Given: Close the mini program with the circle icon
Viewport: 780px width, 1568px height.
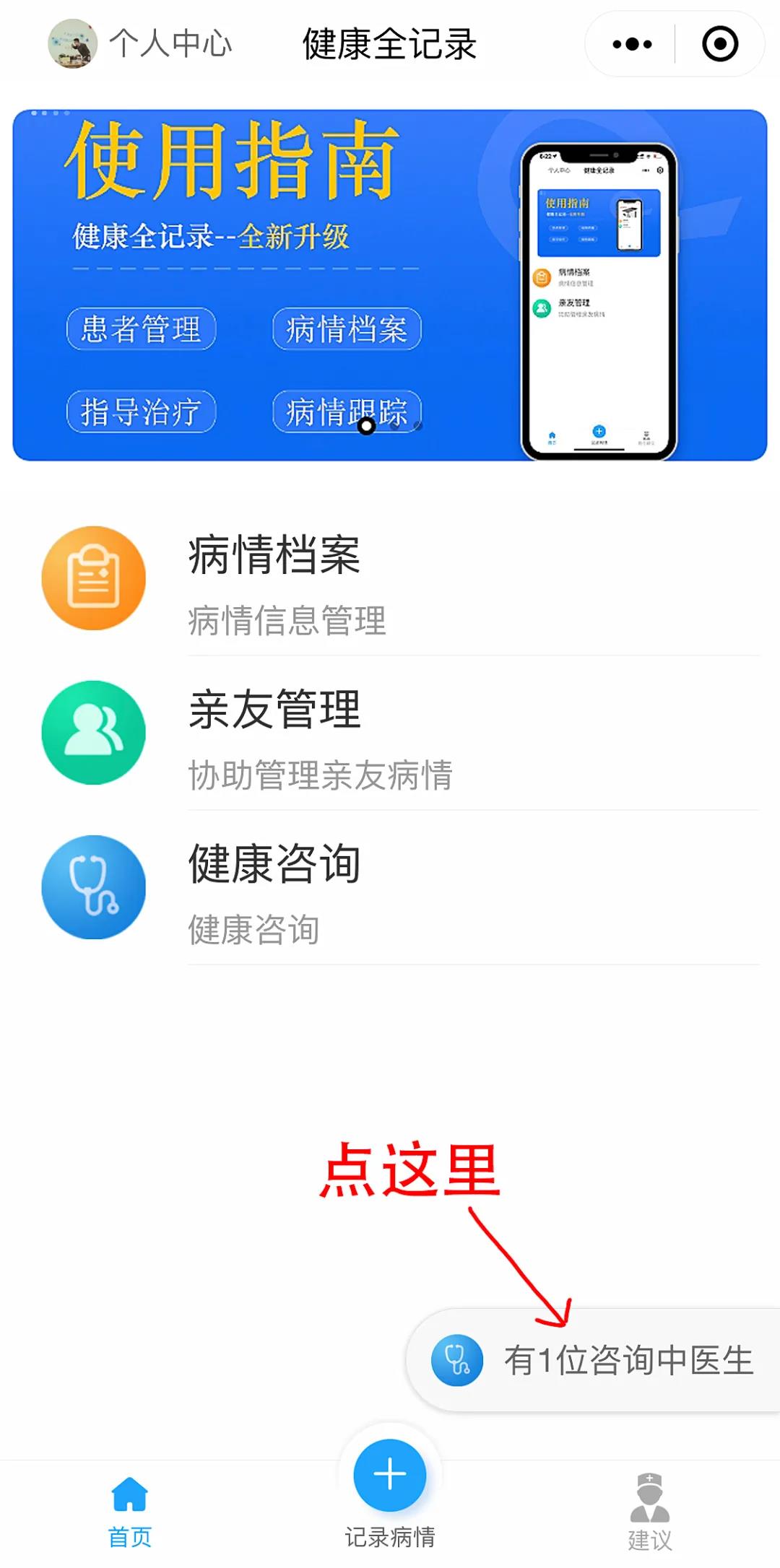Looking at the screenshot, I should point(720,44).
